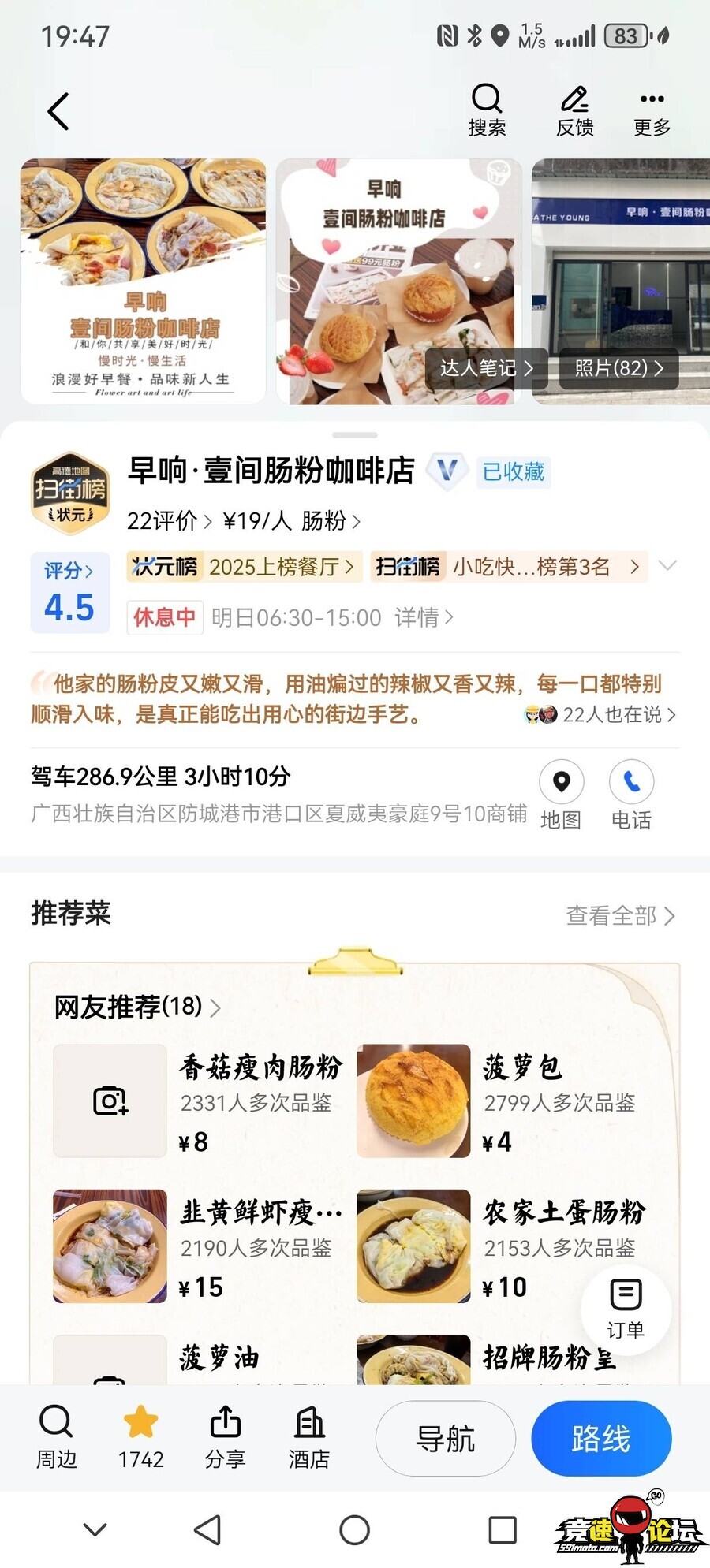Go back using the top-left arrow
The height and width of the screenshot is (1568, 710).
[x=58, y=111]
